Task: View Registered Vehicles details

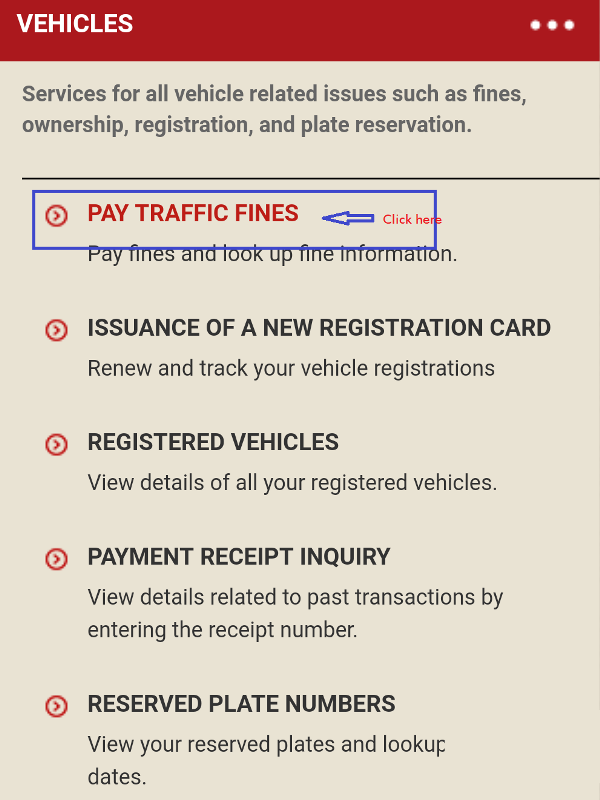Action: coord(213,442)
